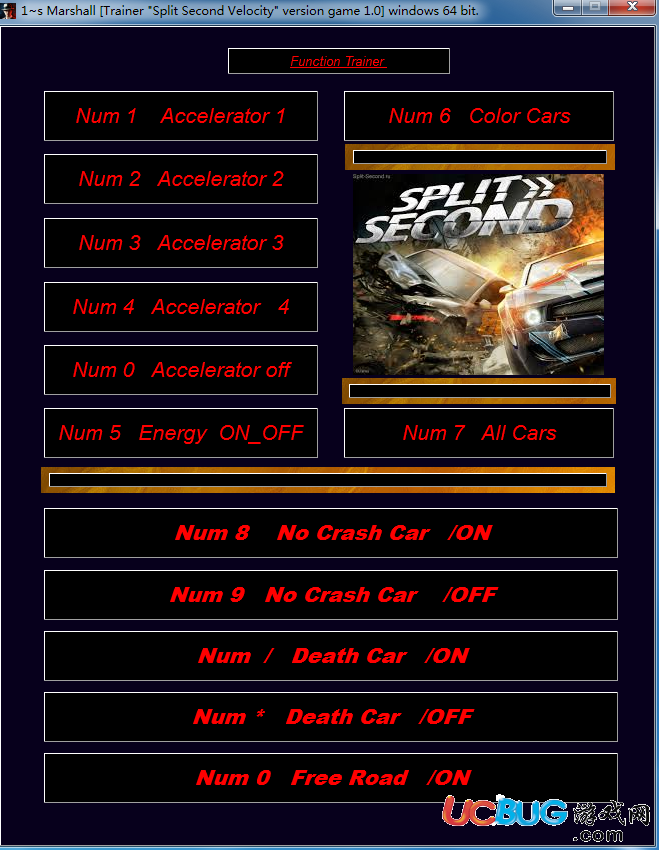Click the Num 1 Accelerator 1 button
The width and height of the screenshot is (659, 850).
click(181, 116)
